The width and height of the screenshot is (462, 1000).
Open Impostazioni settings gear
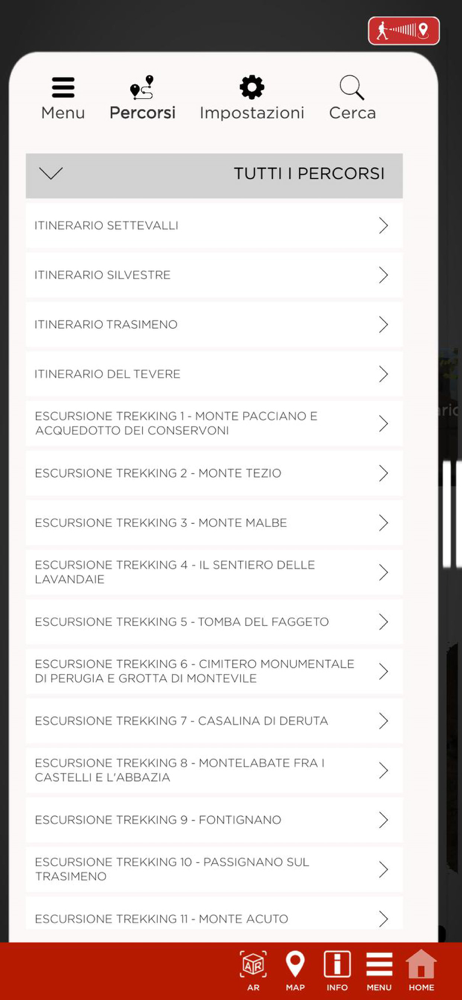tap(252, 98)
